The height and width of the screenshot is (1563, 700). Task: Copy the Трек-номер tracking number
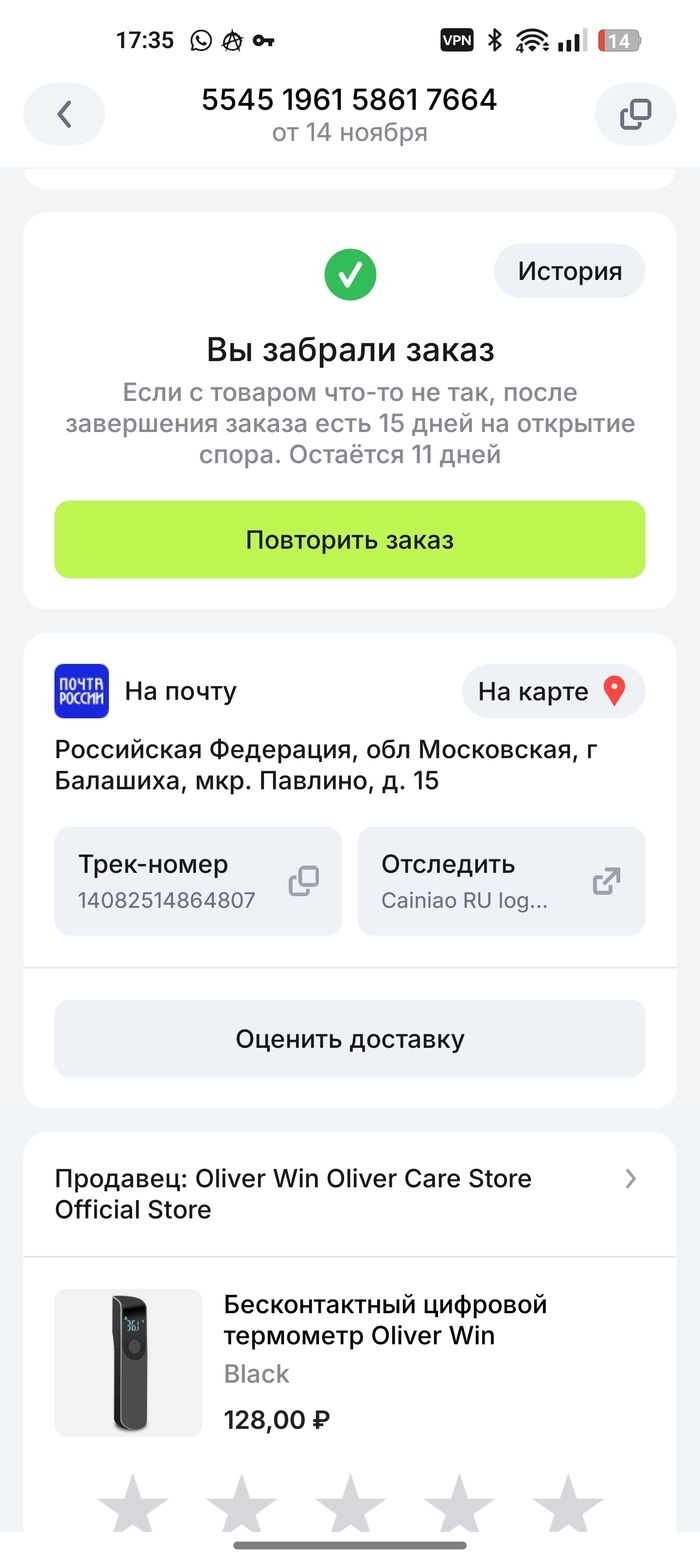303,881
